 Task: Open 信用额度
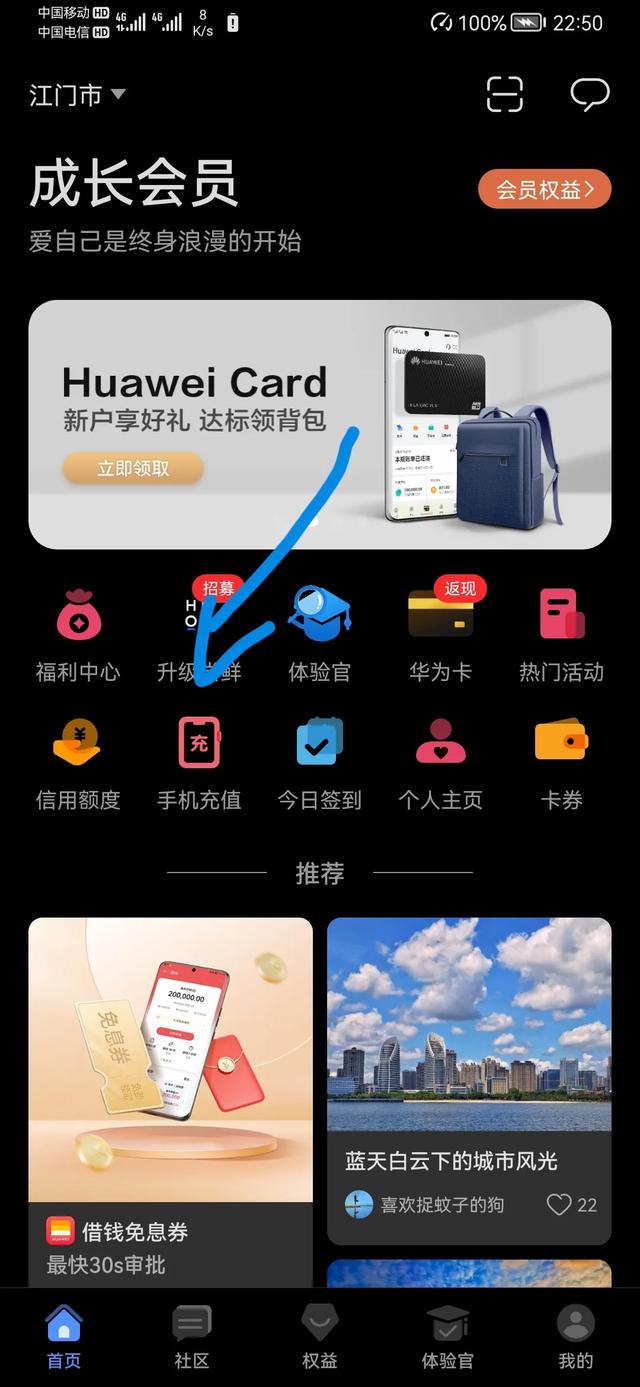point(77,763)
